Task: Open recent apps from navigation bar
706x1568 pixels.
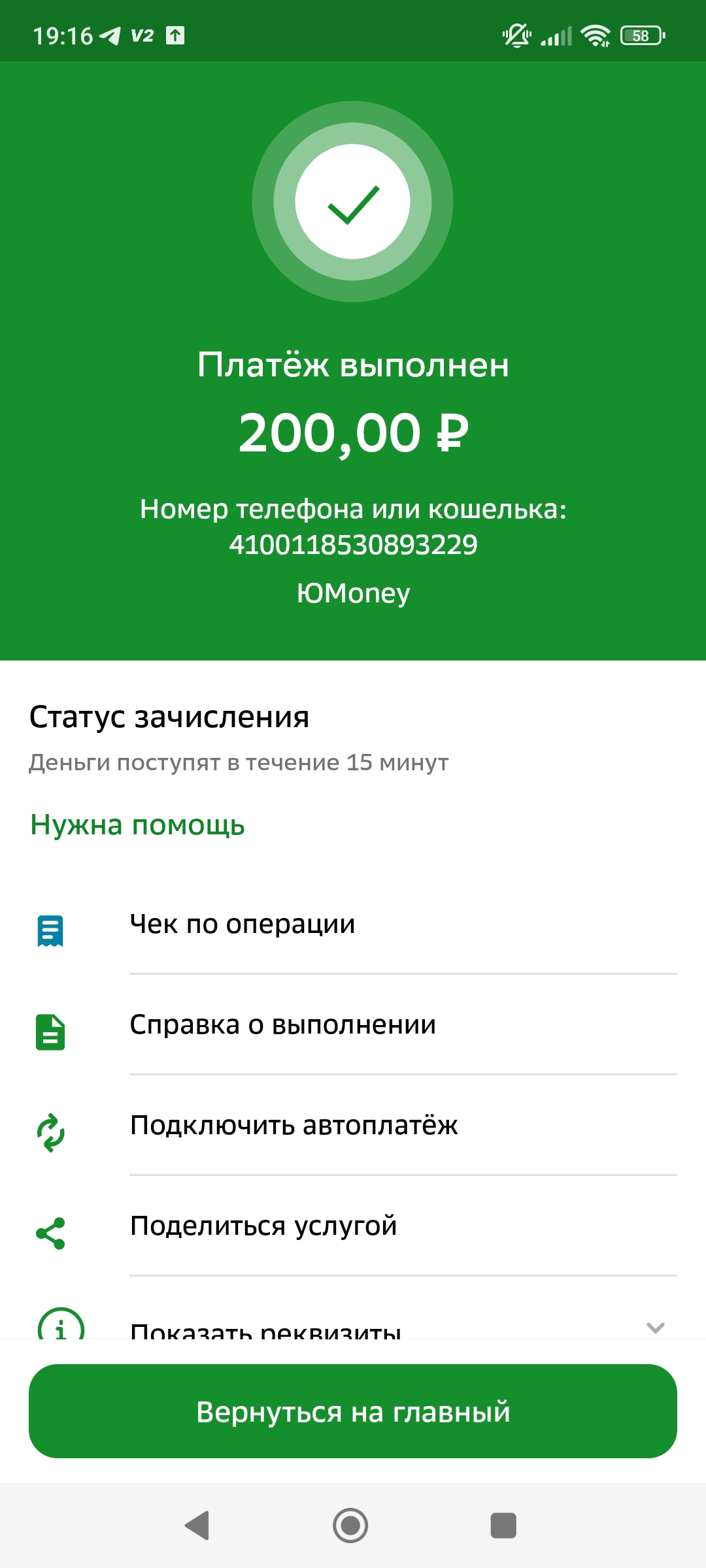Action: [503, 1526]
